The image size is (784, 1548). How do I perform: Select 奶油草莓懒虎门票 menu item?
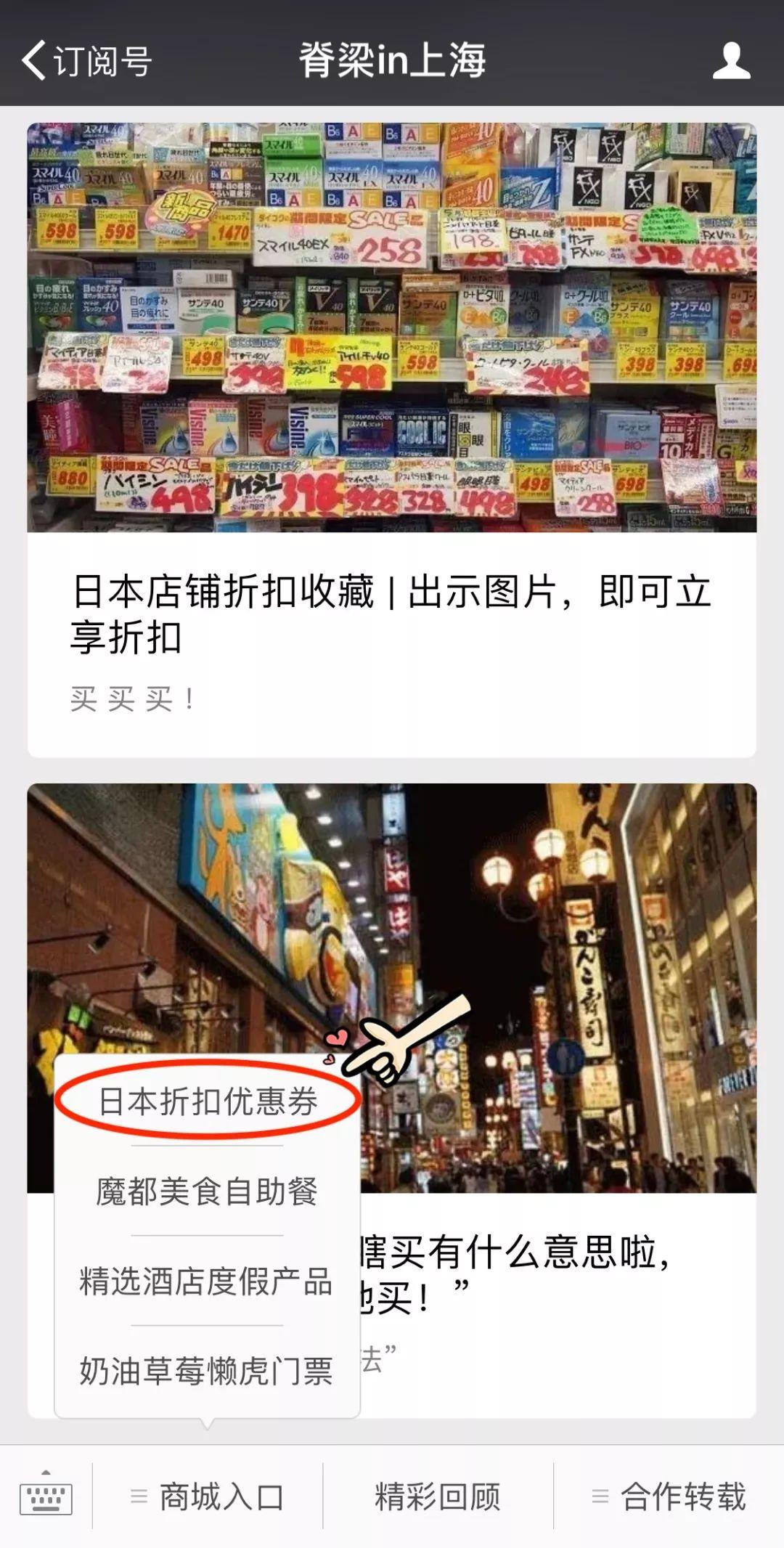pyautogui.click(x=207, y=1371)
